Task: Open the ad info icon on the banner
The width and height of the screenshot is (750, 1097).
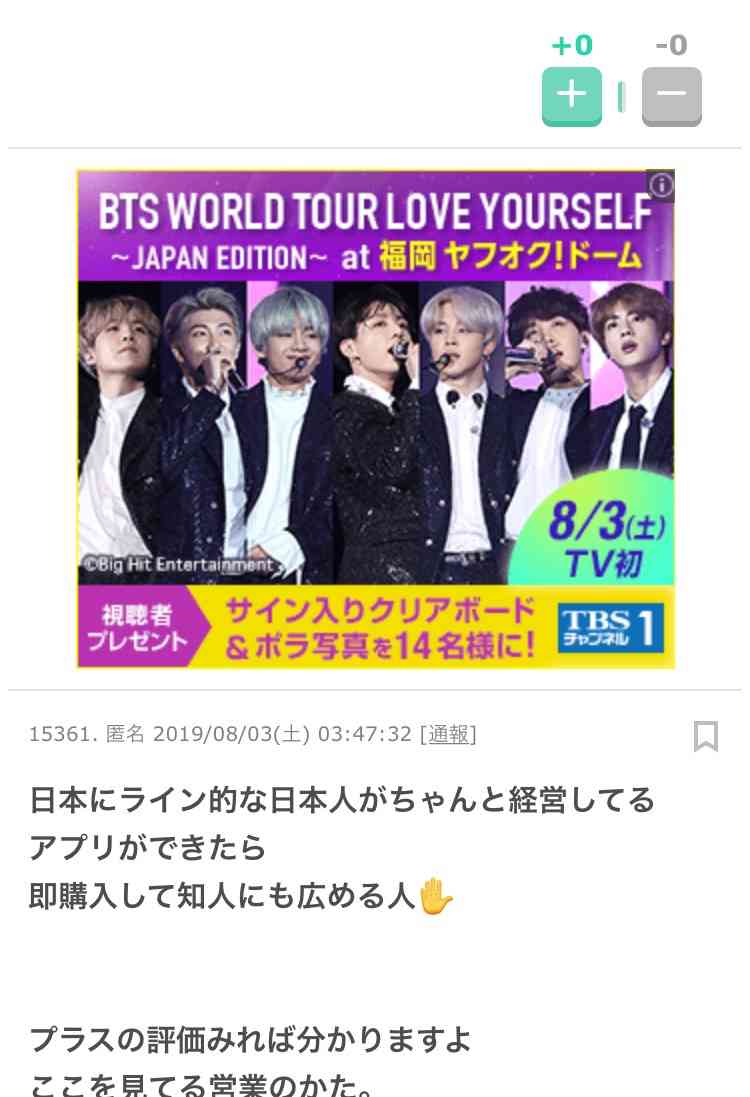Action: pyautogui.click(x=660, y=186)
